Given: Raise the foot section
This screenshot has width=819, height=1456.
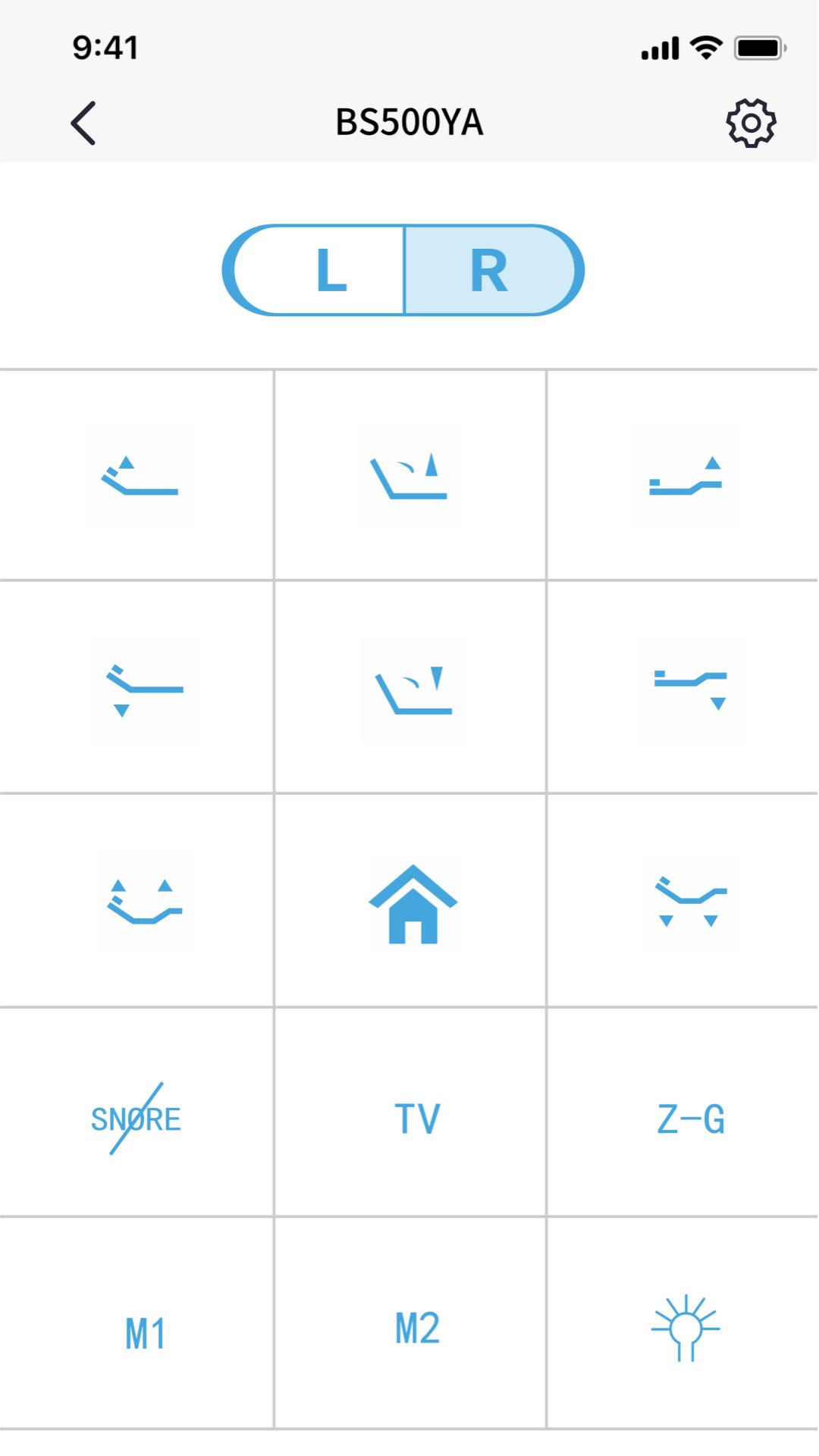Looking at the screenshot, I should [686, 475].
